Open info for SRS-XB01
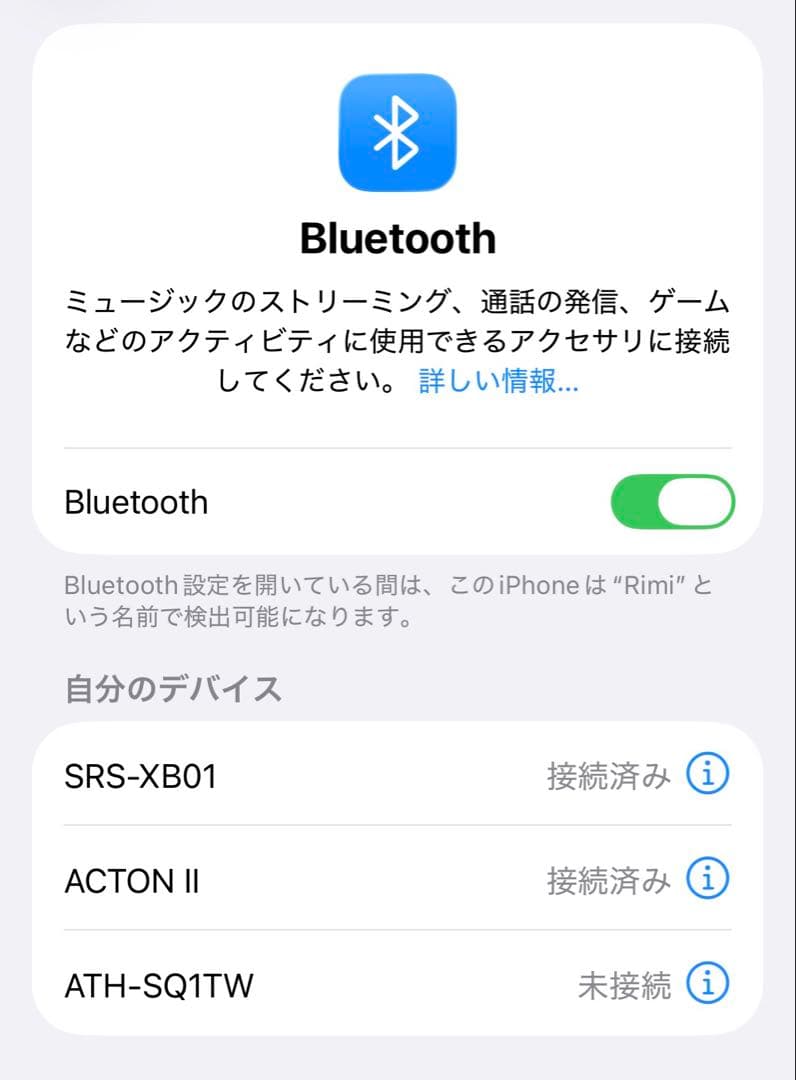 [x=708, y=774]
